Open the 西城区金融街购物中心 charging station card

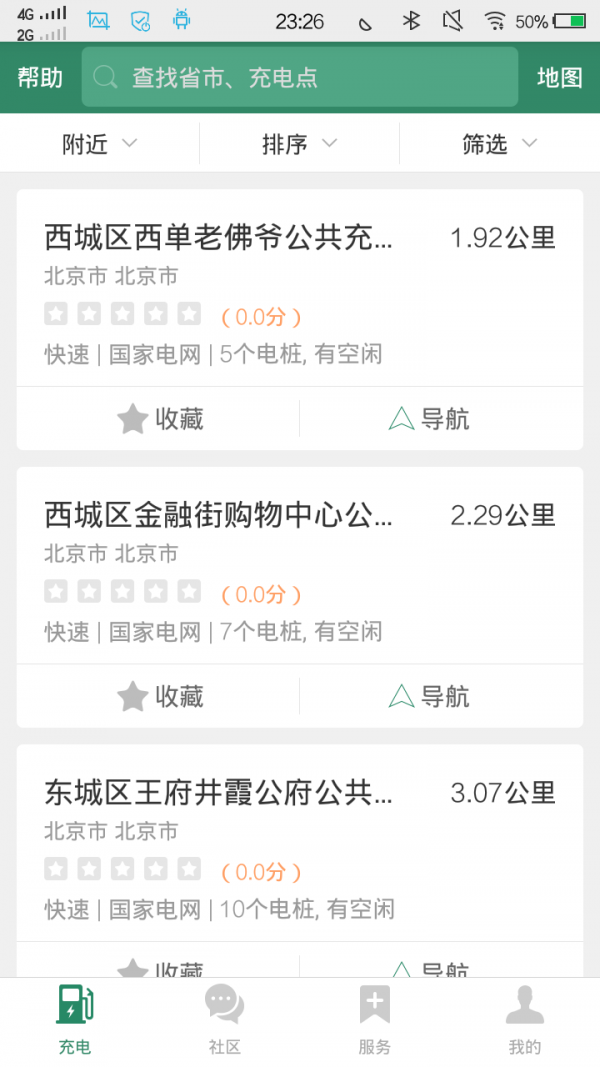(x=300, y=567)
